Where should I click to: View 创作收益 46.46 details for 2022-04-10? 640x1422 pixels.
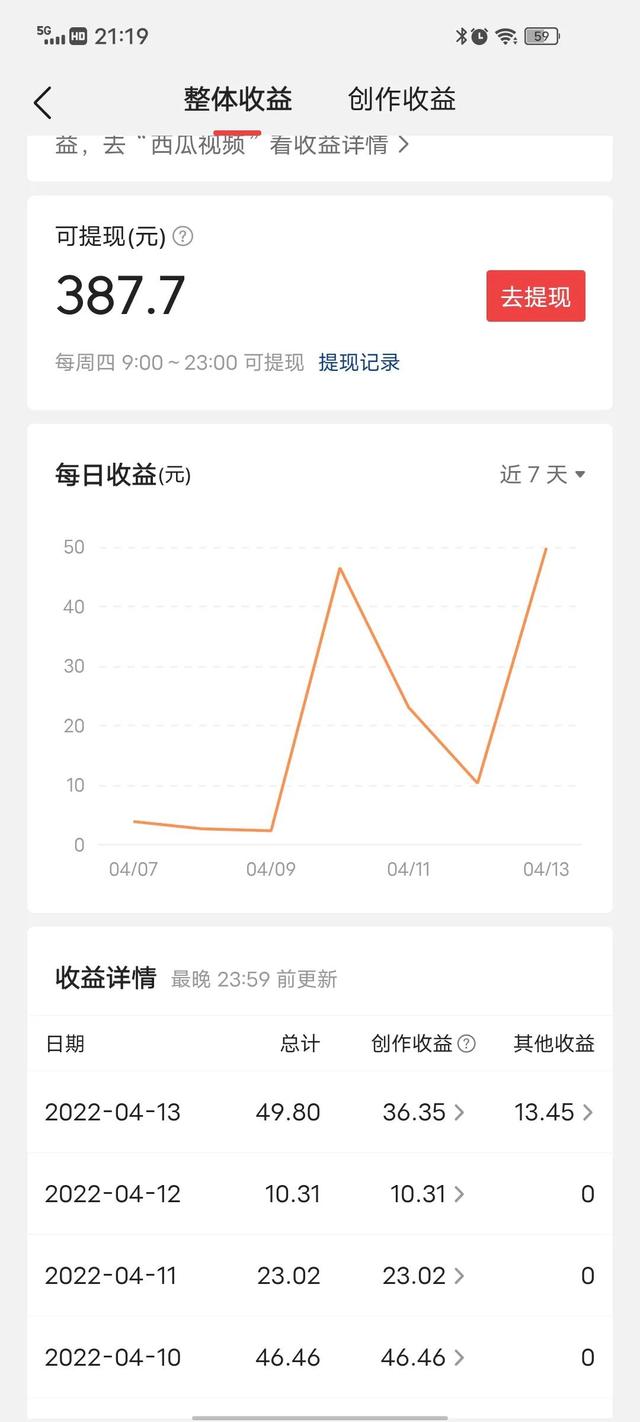(424, 1358)
